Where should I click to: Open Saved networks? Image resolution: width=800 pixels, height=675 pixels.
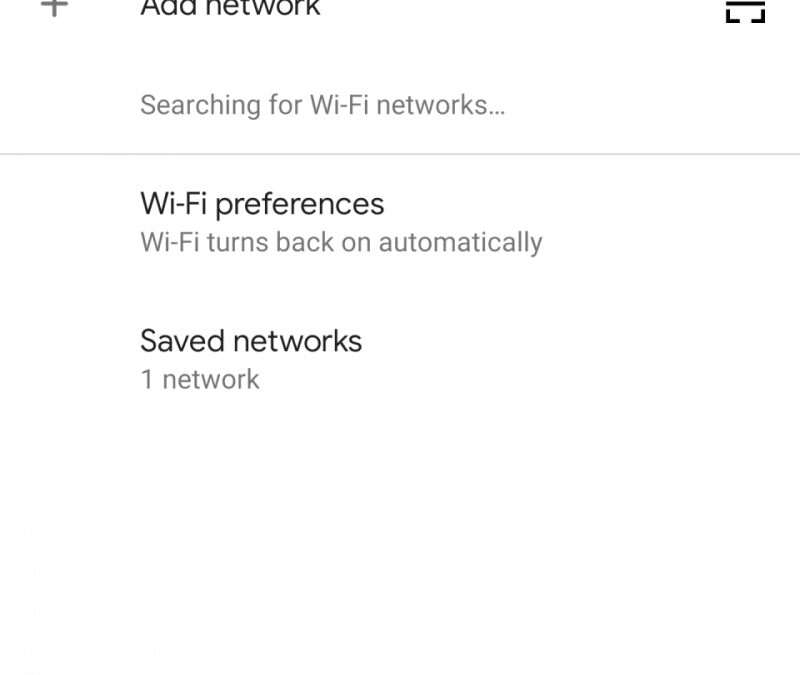pyautogui.click(x=251, y=358)
